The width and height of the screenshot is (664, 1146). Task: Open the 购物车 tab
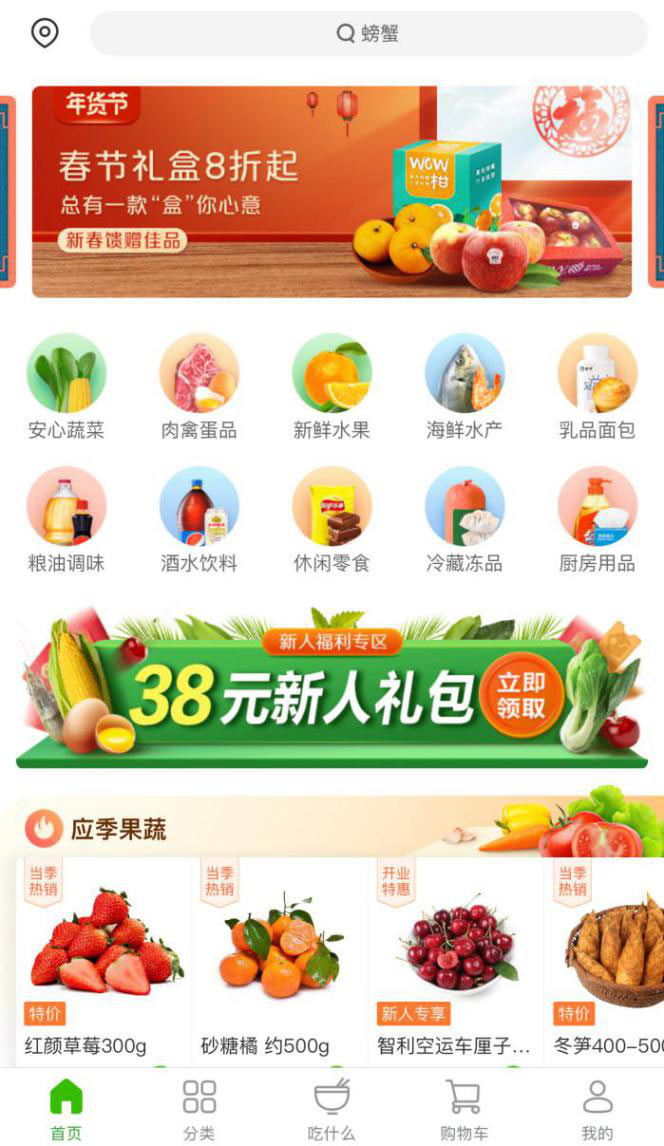coord(464,1109)
